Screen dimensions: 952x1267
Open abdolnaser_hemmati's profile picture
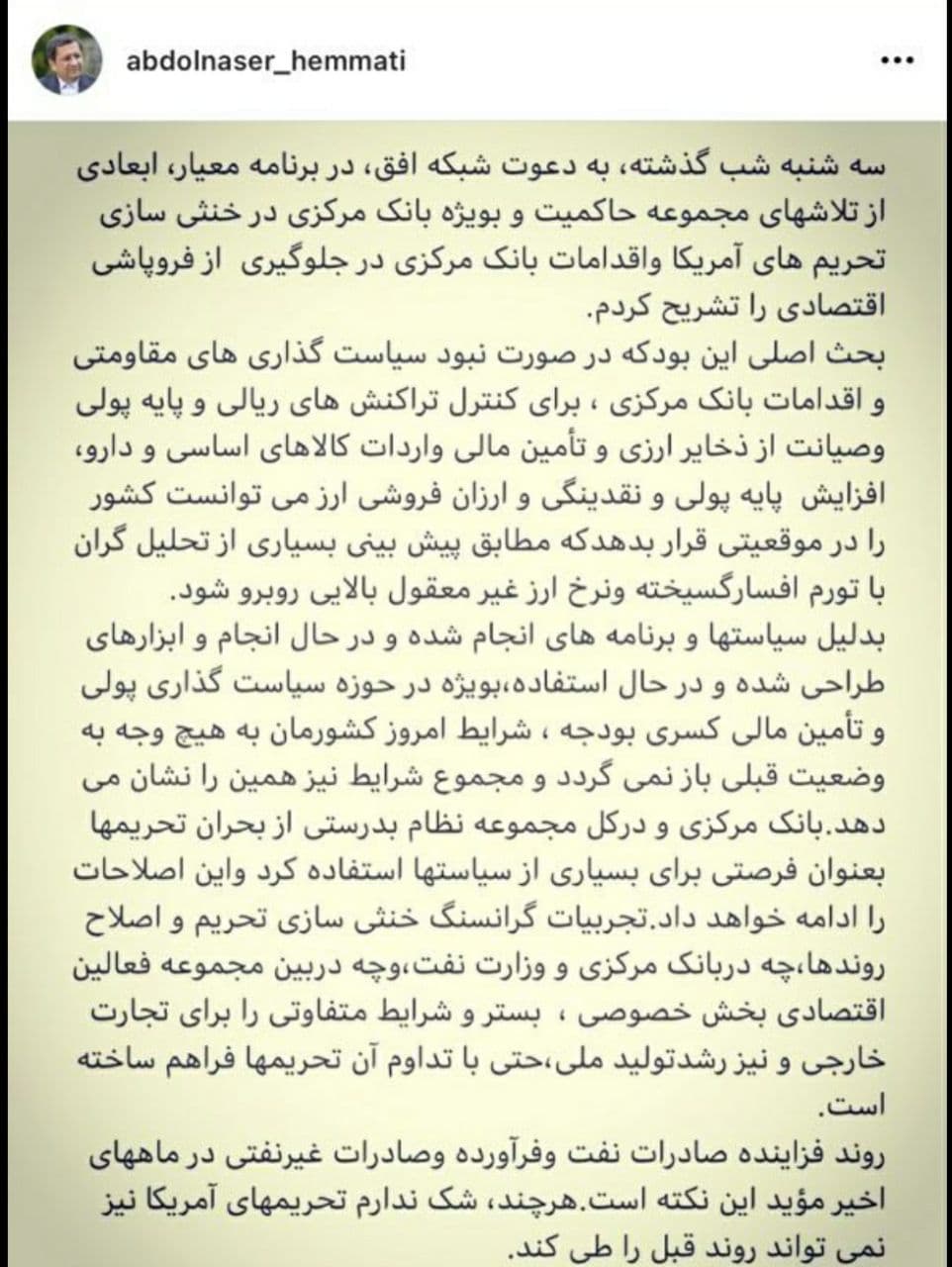[67, 60]
